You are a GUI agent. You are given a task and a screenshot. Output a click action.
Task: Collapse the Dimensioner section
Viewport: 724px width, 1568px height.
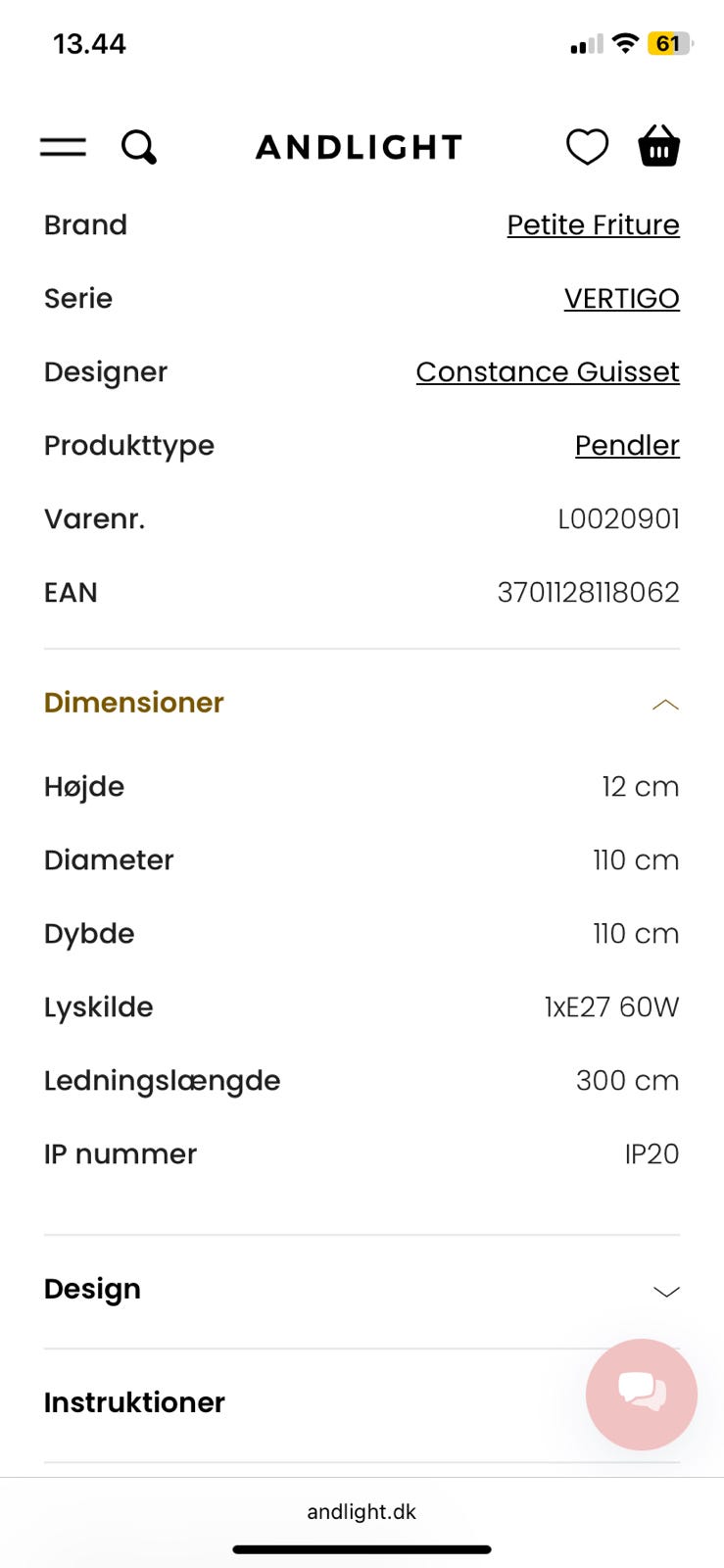(x=665, y=704)
